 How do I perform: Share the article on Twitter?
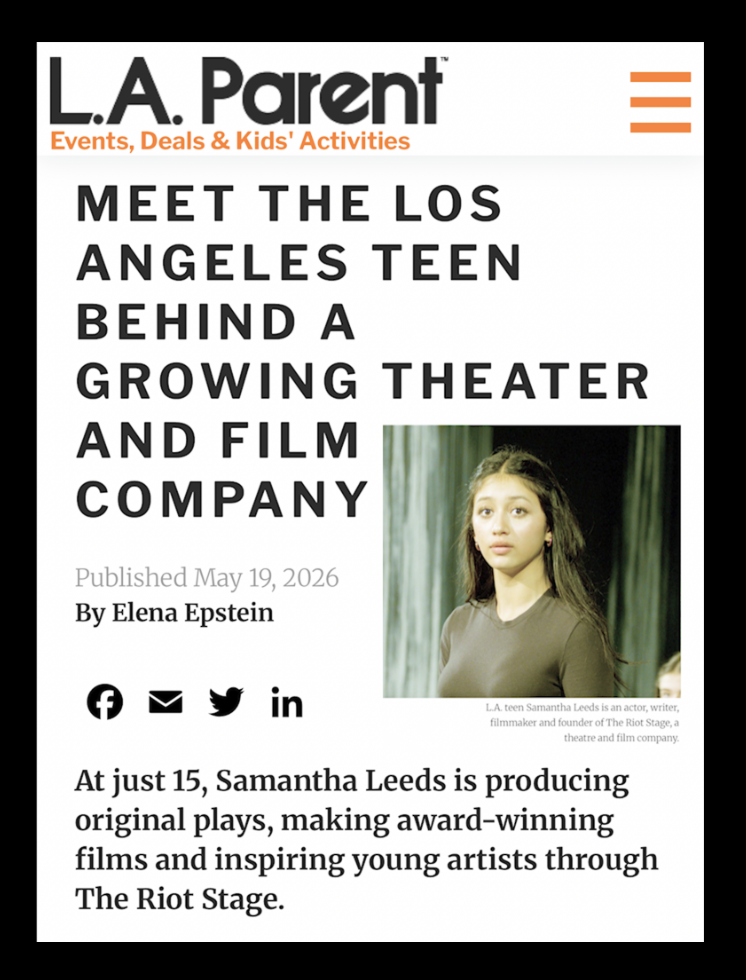226,702
